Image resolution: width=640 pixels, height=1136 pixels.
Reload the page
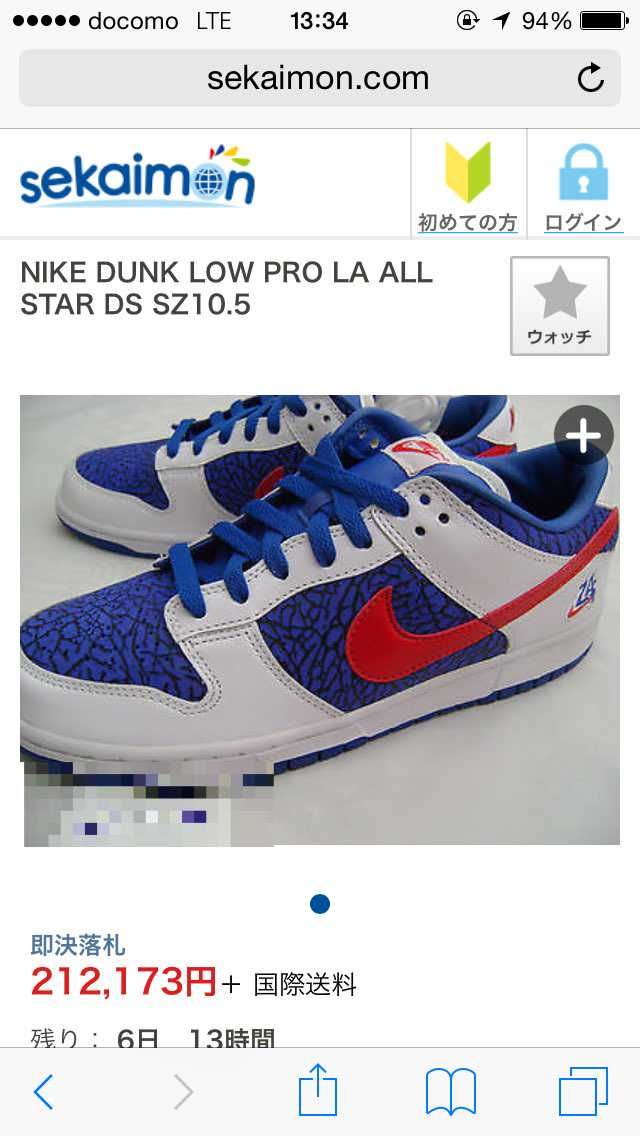point(591,78)
